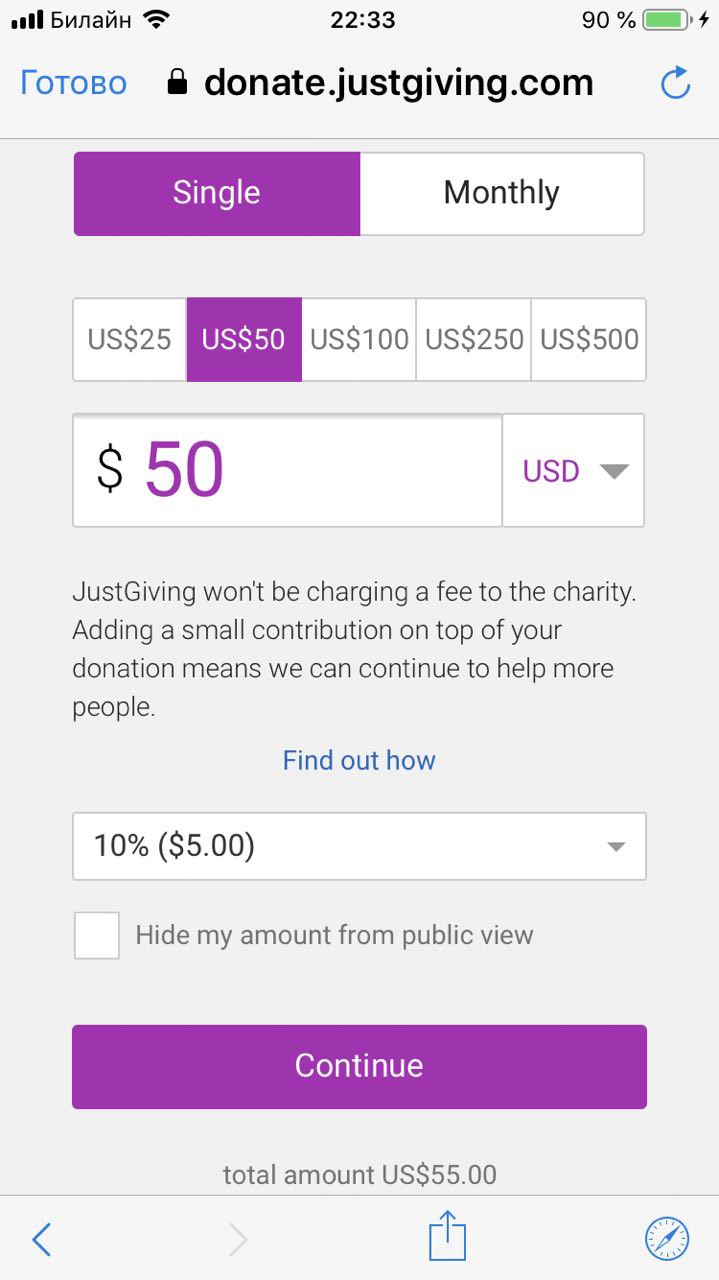Screen dimensions: 719x1280
Task: Edit the donation amount field
Action: point(287,470)
